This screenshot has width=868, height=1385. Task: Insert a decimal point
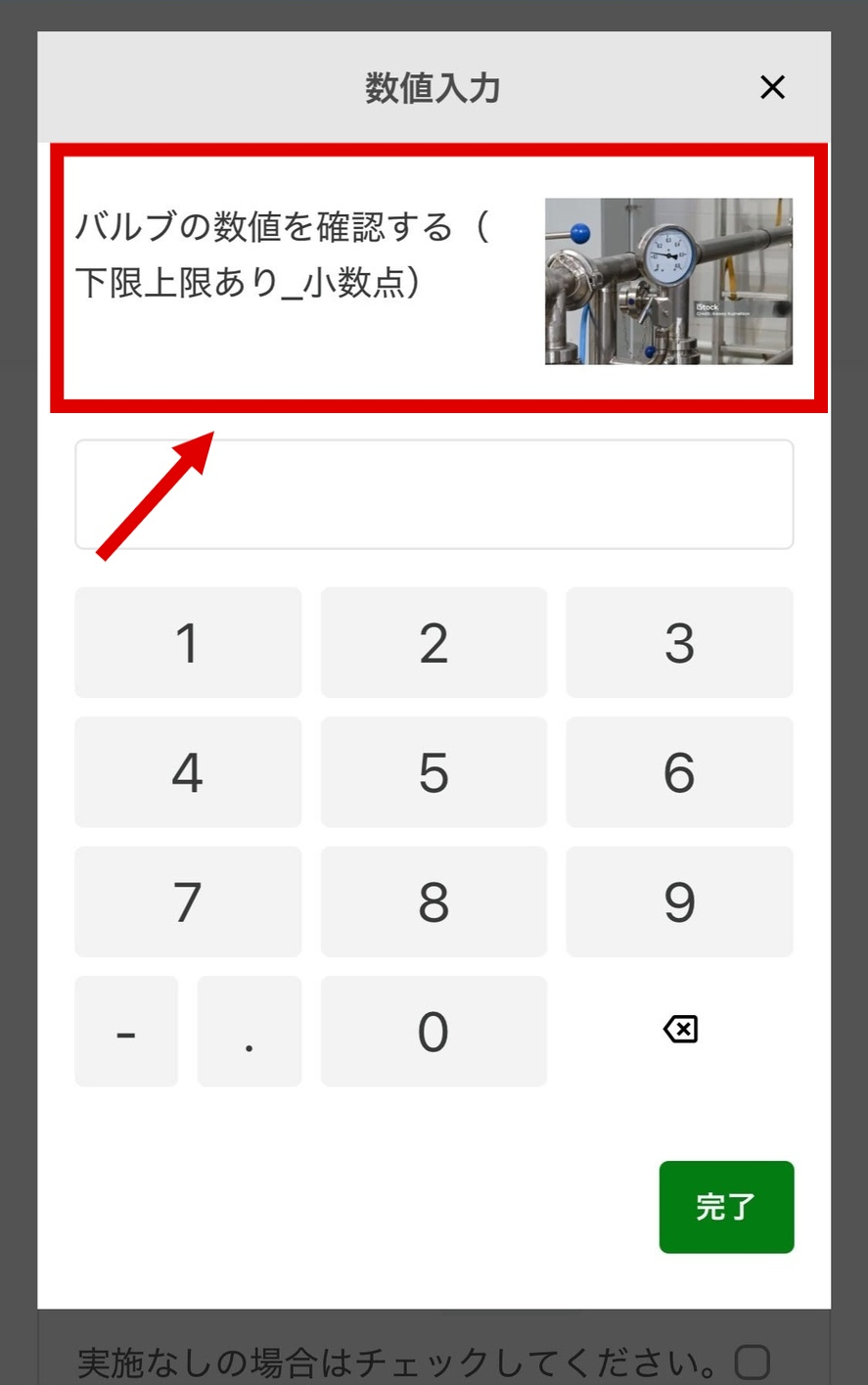click(250, 1032)
